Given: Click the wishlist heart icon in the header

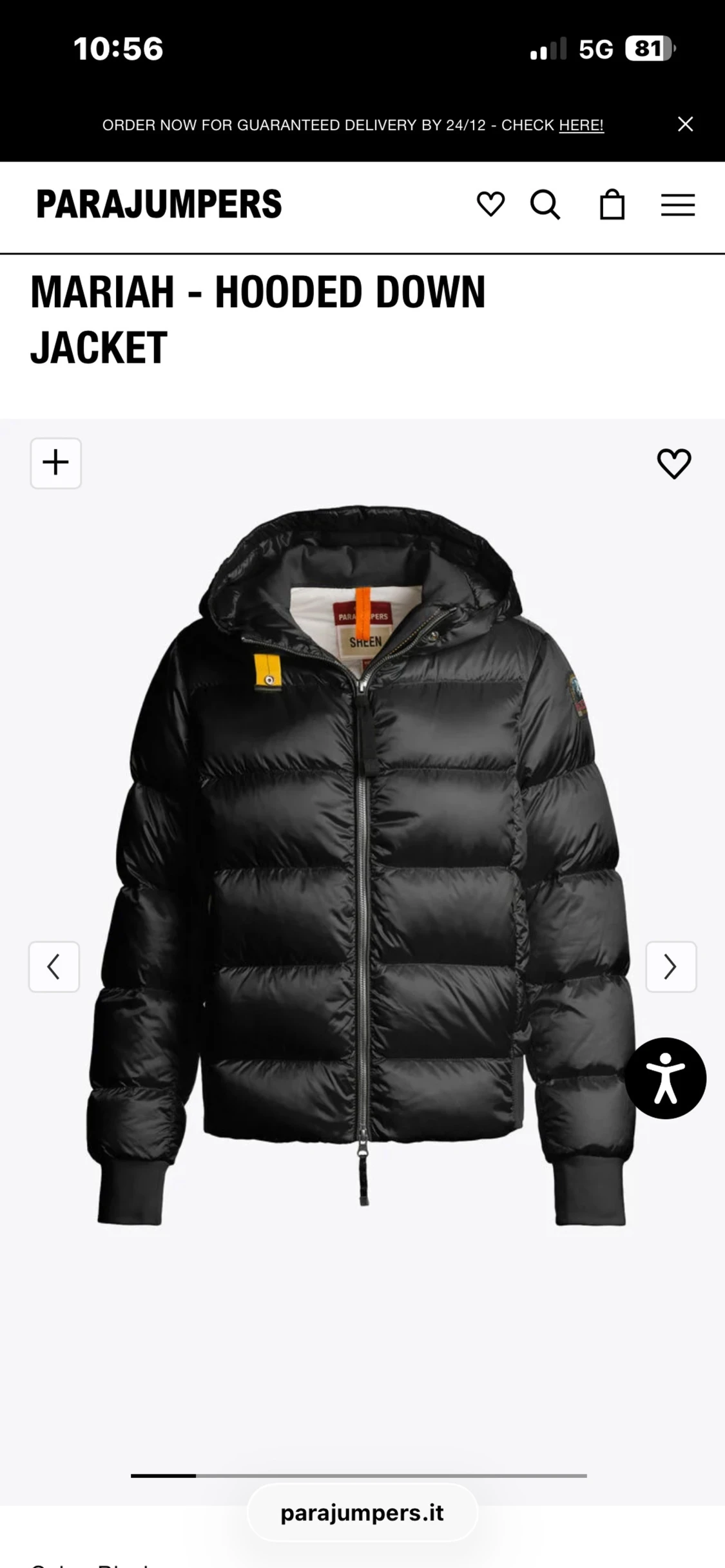Looking at the screenshot, I should (490, 205).
